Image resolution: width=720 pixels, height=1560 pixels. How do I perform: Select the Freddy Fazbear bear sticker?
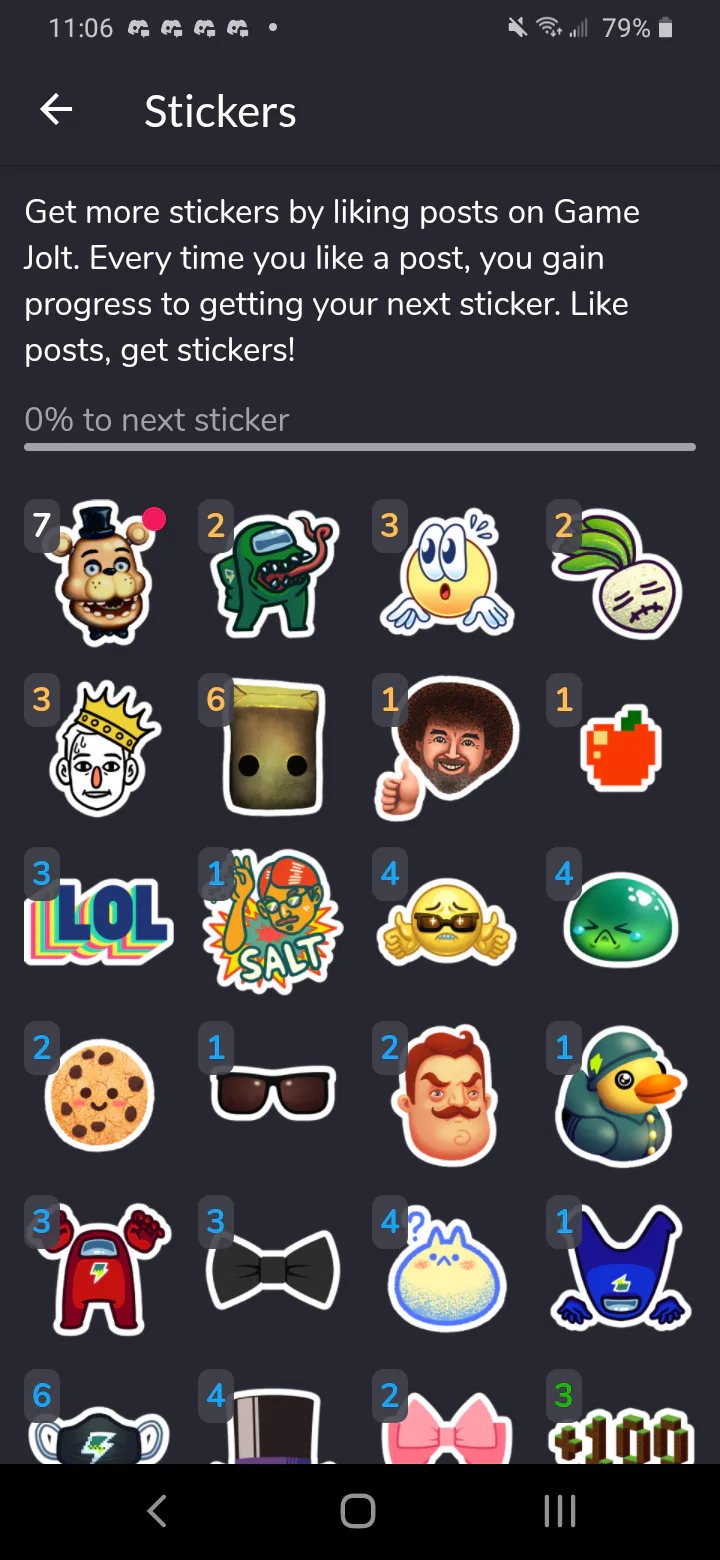click(98, 574)
